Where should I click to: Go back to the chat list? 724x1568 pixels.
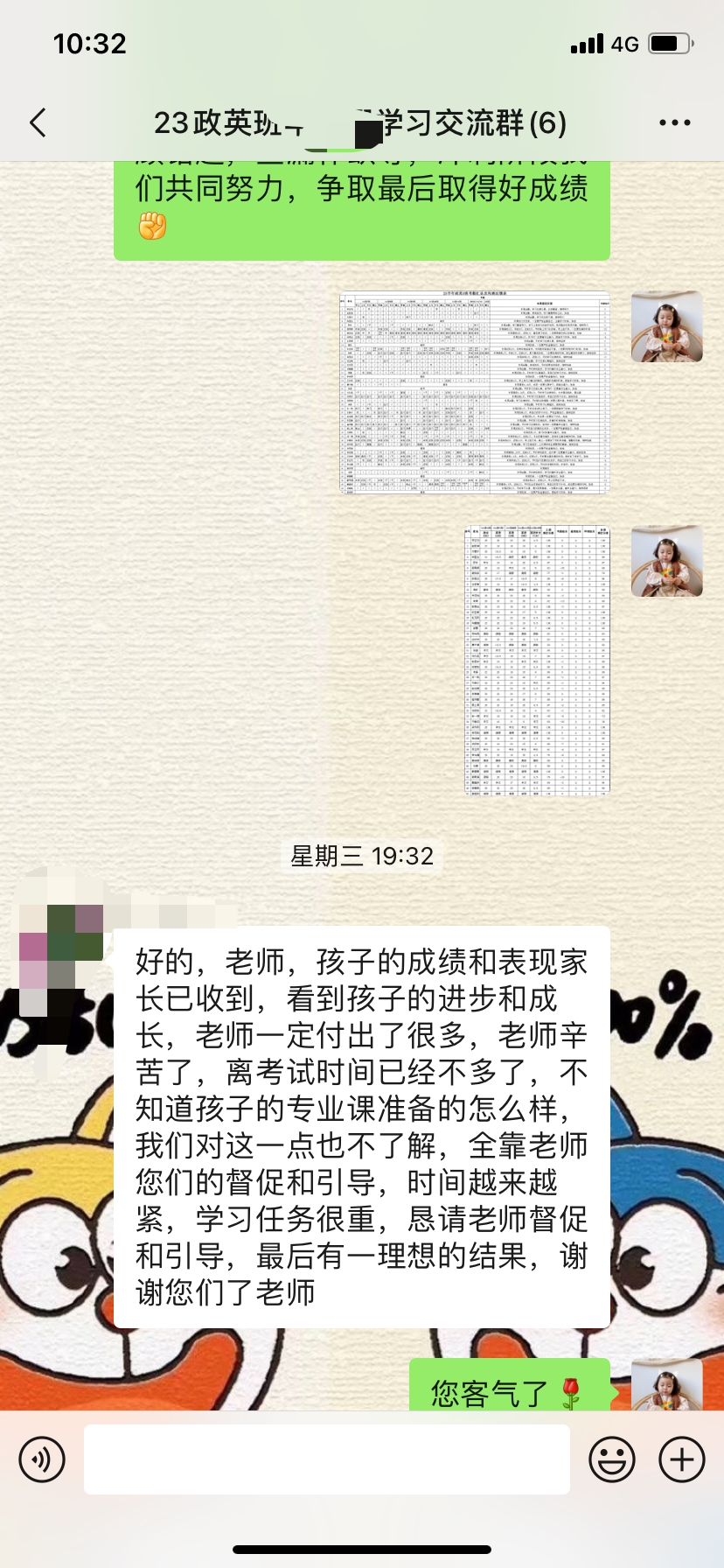(x=38, y=122)
